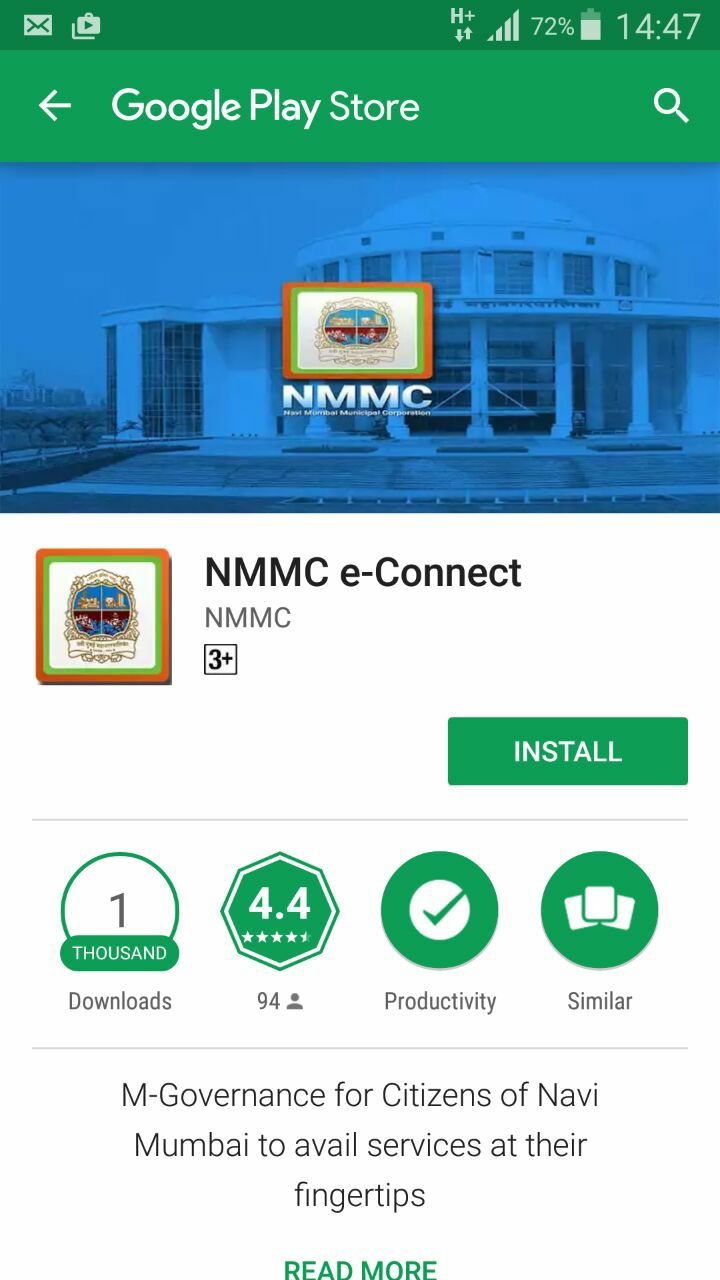Tap the 3+ content rating badge
720x1280 pixels.
(x=220, y=660)
